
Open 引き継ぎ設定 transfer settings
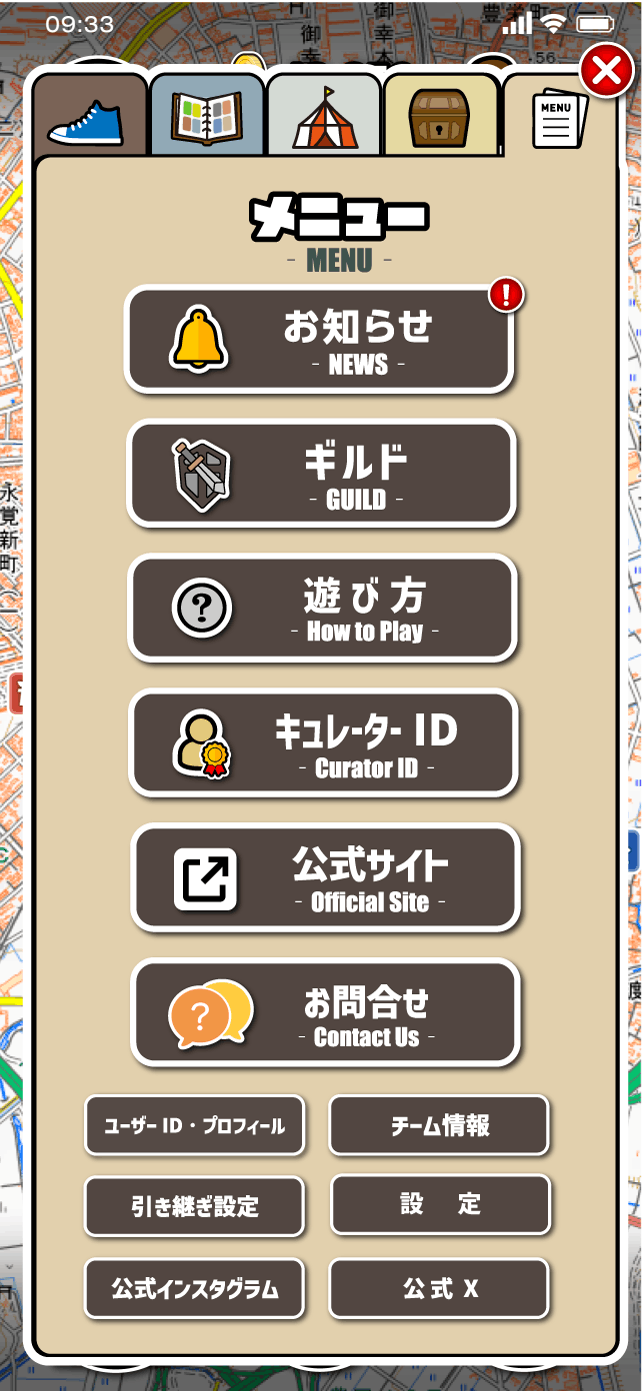pyautogui.click(x=194, y=1206)
